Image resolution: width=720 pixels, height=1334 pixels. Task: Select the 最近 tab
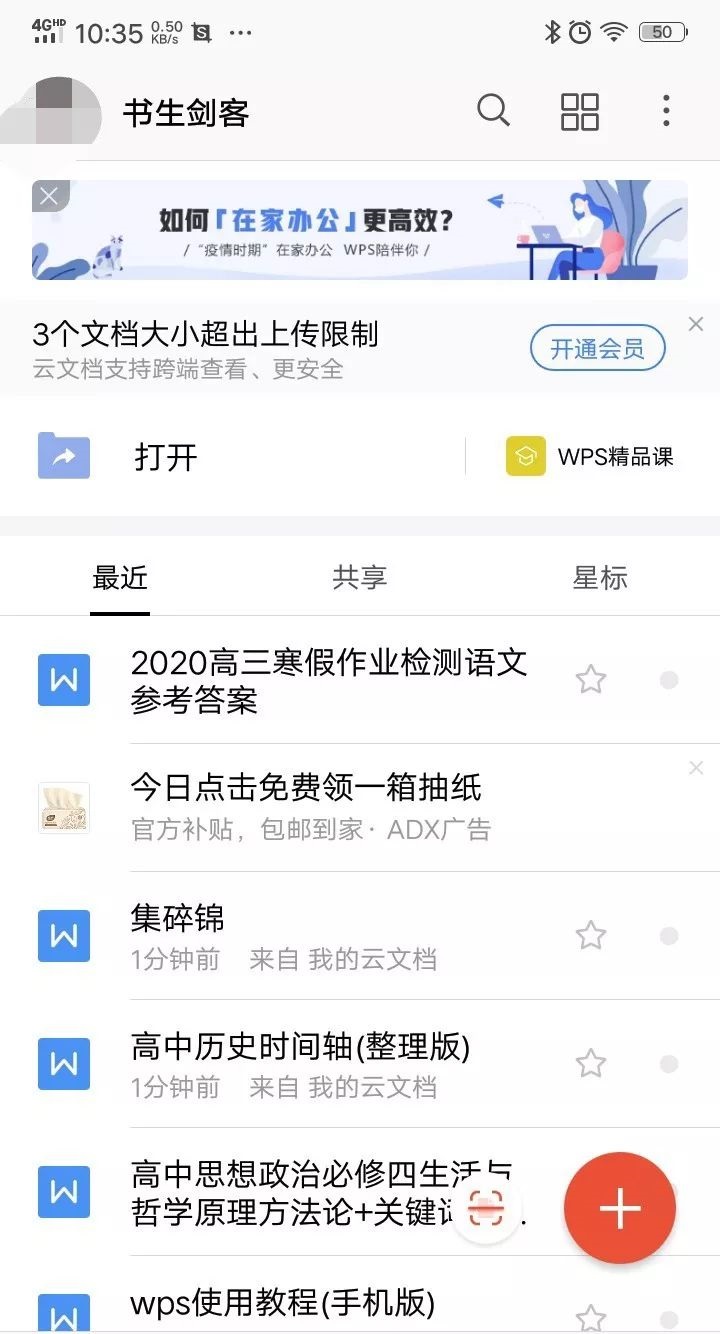(120, 577)
